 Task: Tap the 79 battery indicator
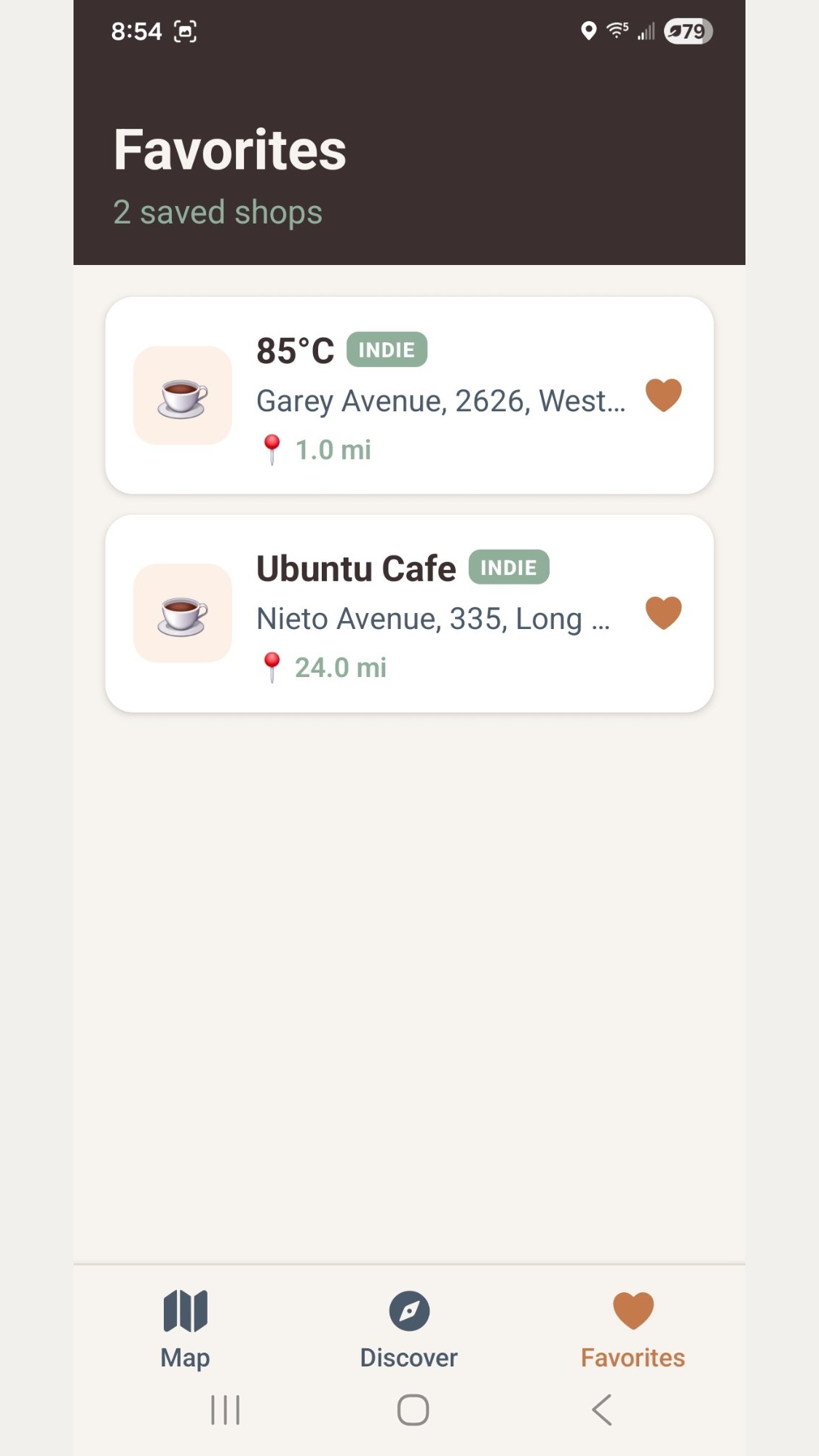(x=687, y=31)
